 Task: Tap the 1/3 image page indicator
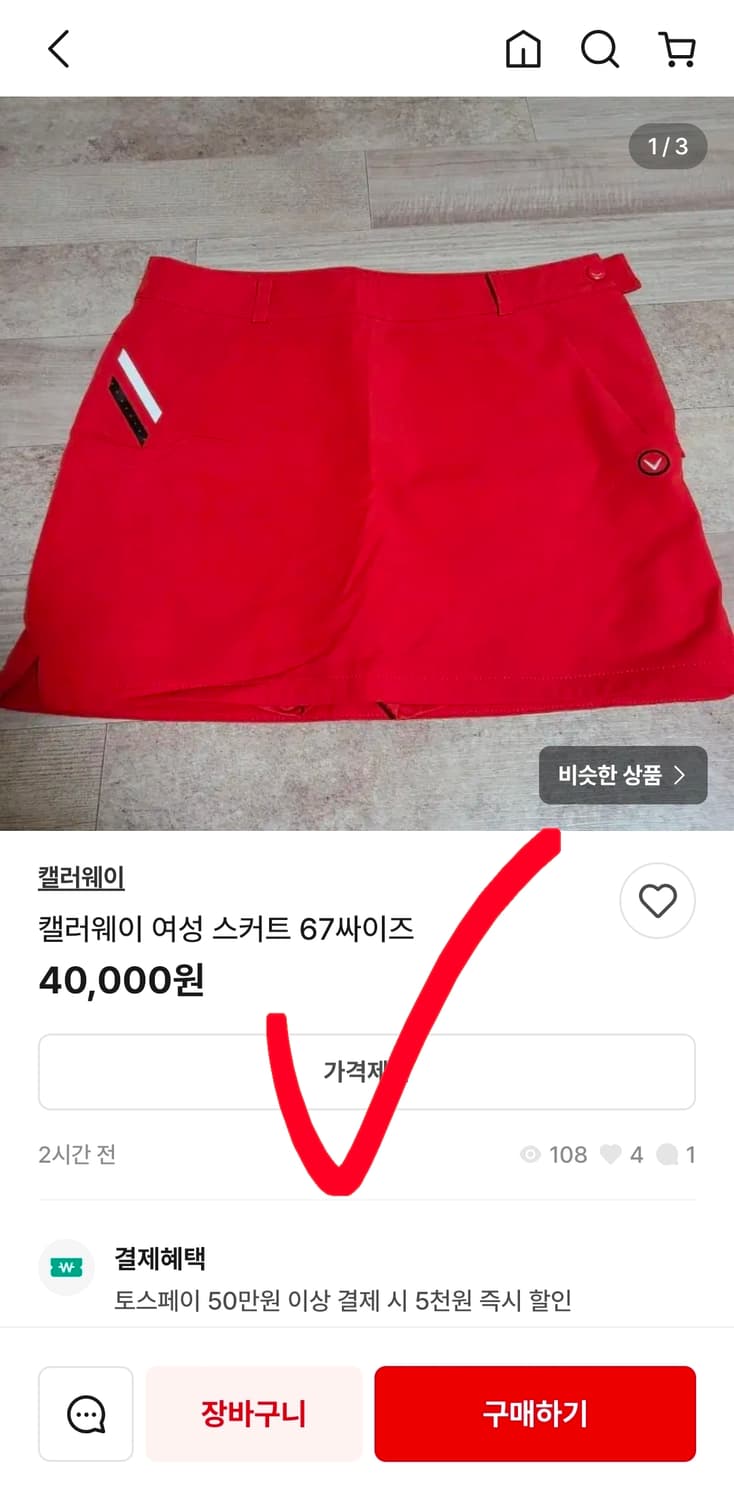click(667, 146)
